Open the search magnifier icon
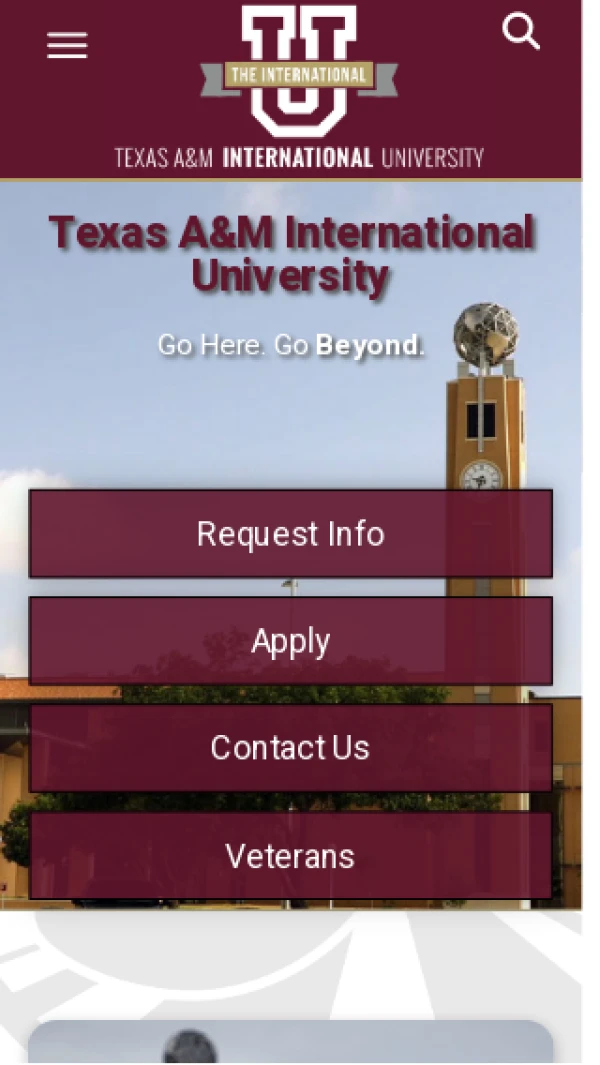Screen dimensions: 600x1065 click(520, 33)
